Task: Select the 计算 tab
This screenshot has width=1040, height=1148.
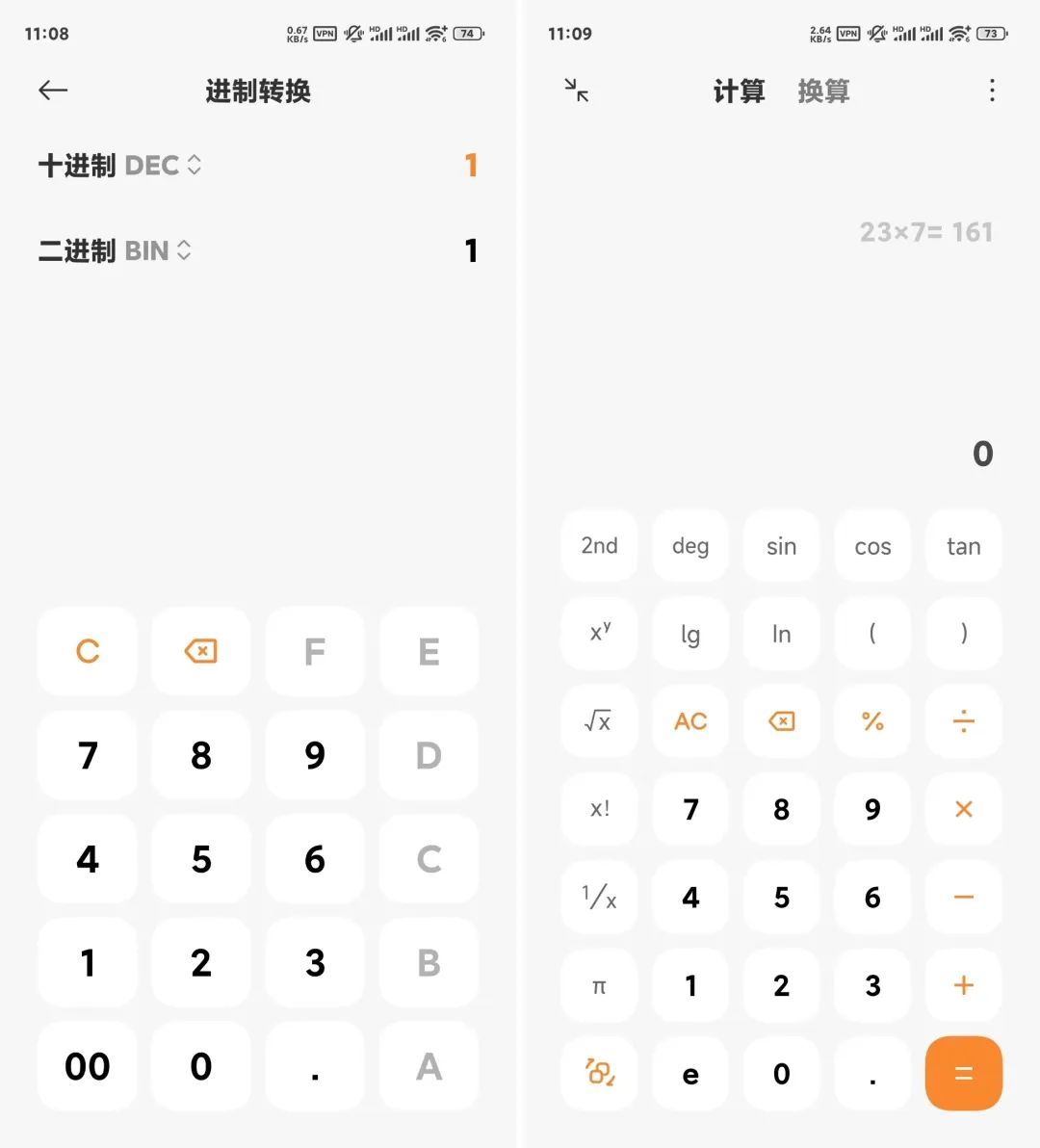Action: point(739,90)
